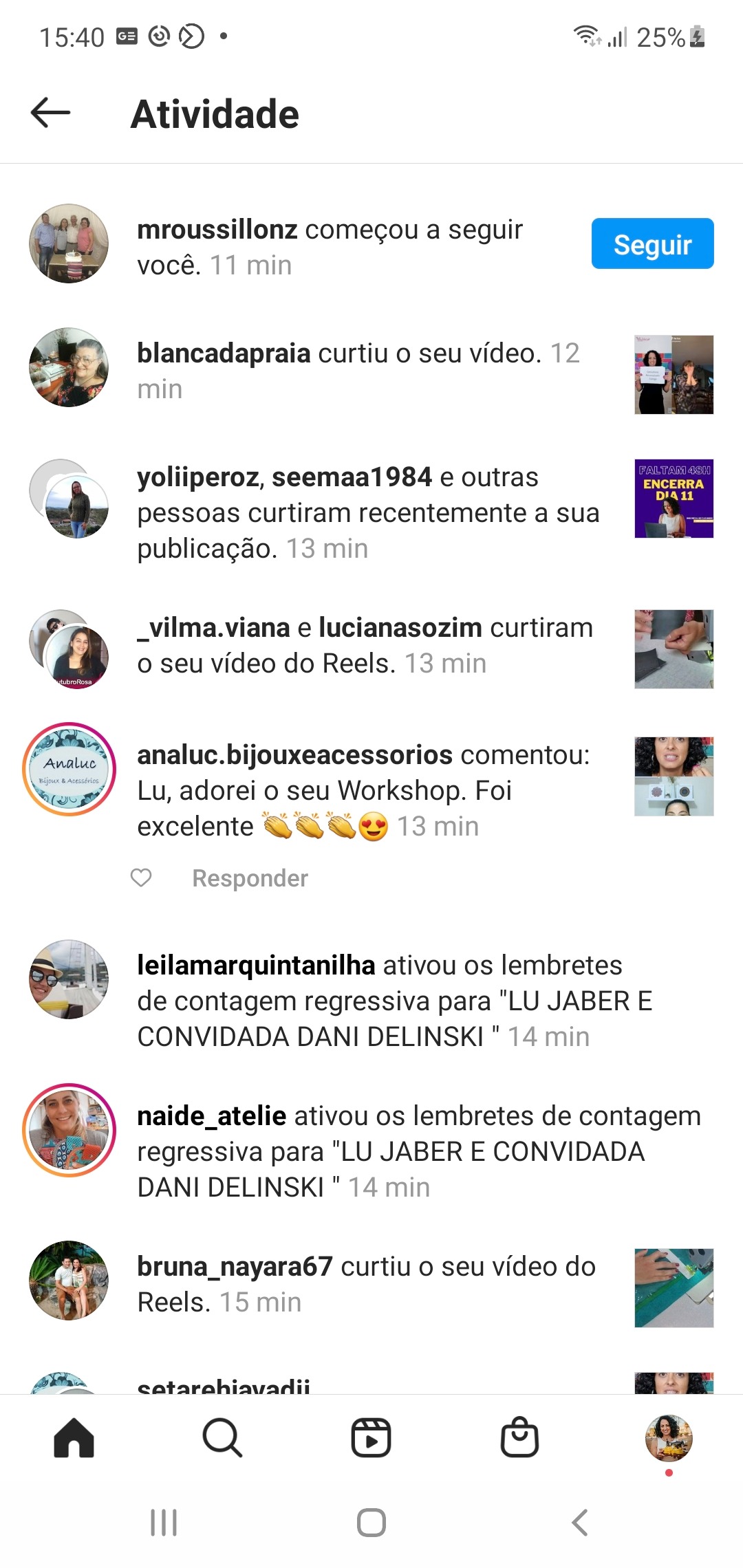743x1568 pixels.
Task: Tap Responder to reply to the comment
Action: 250,878
